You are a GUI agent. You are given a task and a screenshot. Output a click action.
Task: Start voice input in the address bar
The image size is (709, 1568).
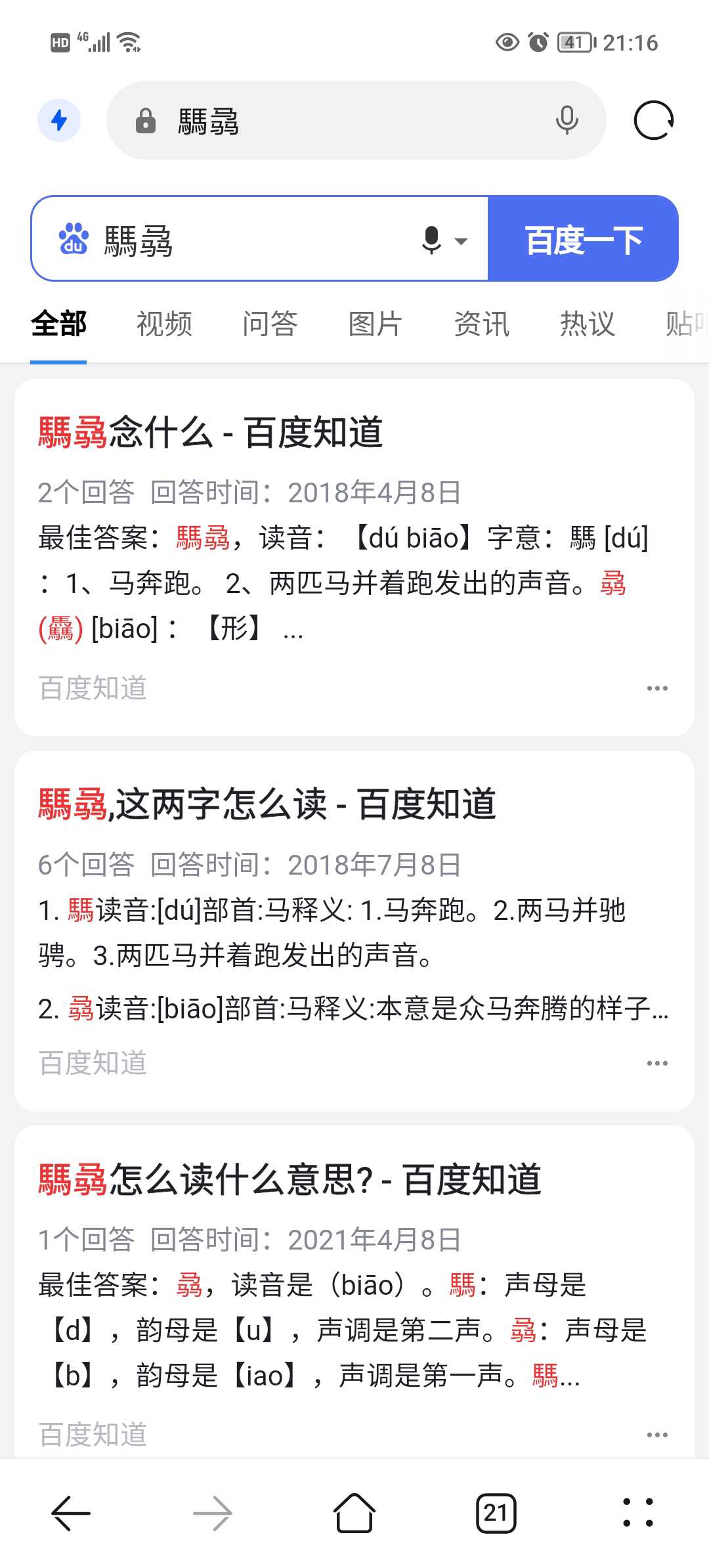(567, 120)
